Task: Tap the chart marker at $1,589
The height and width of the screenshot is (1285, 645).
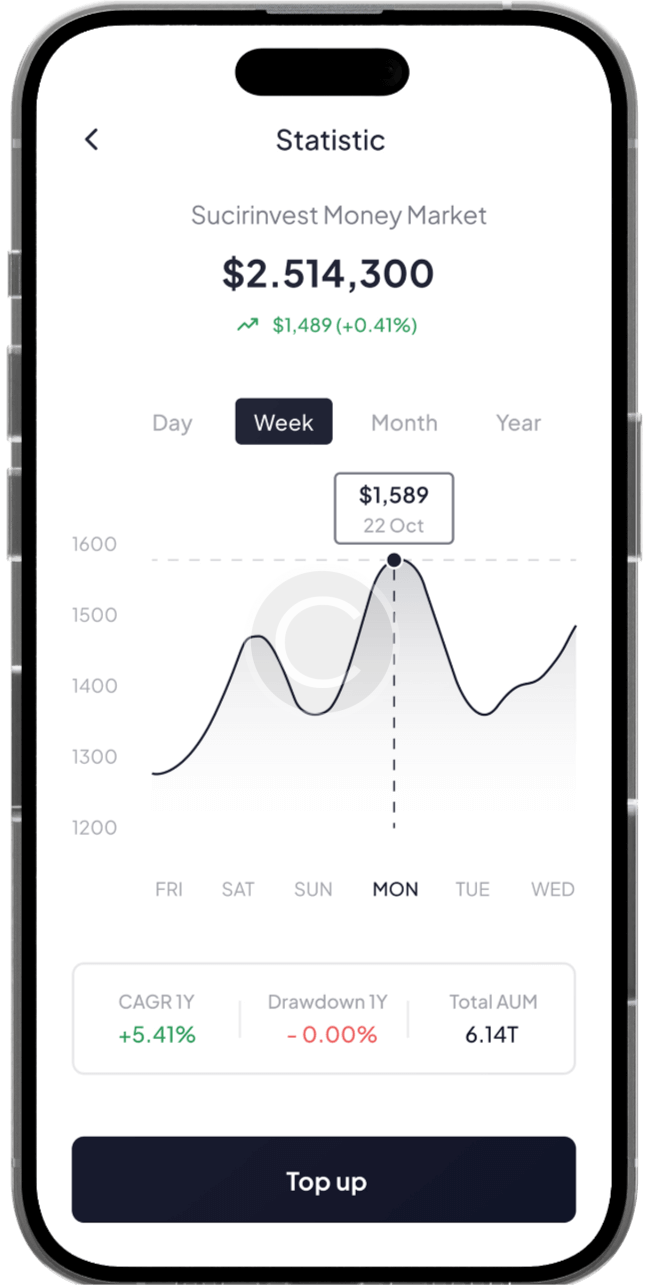Action: [394, 560]
